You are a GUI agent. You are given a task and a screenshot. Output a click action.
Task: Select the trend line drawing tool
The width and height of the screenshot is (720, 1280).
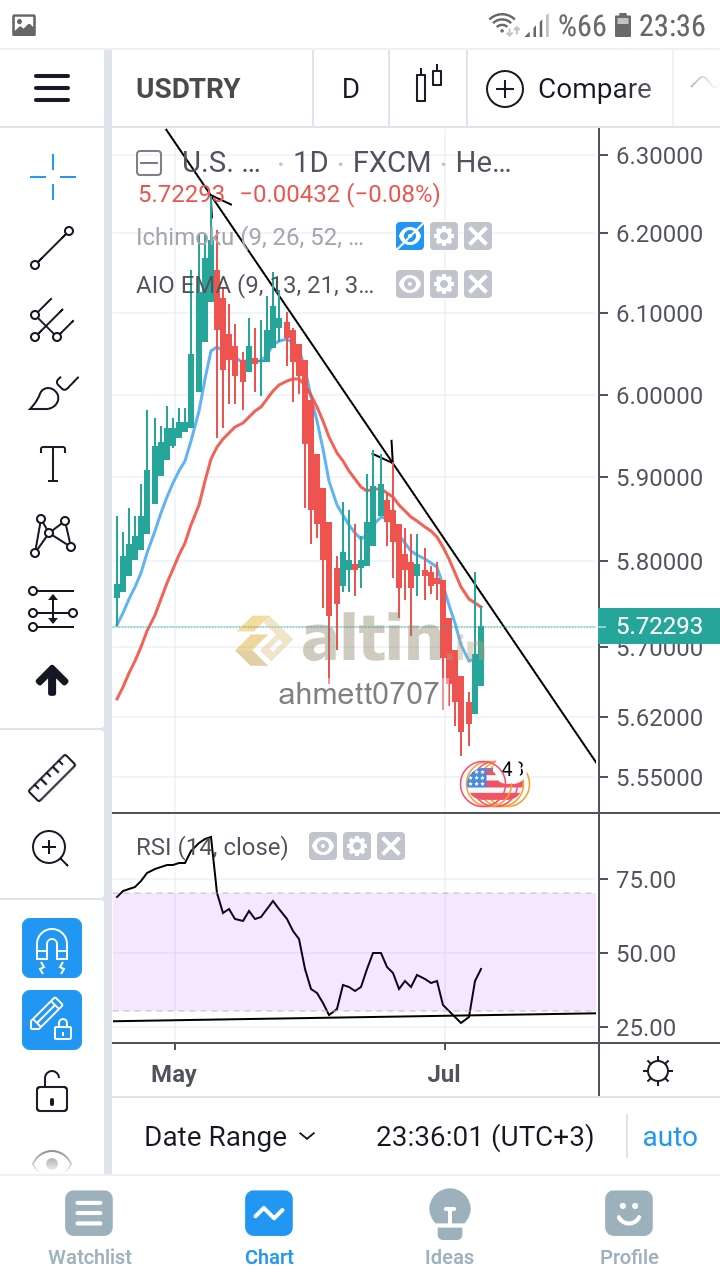tap(52, 248)
